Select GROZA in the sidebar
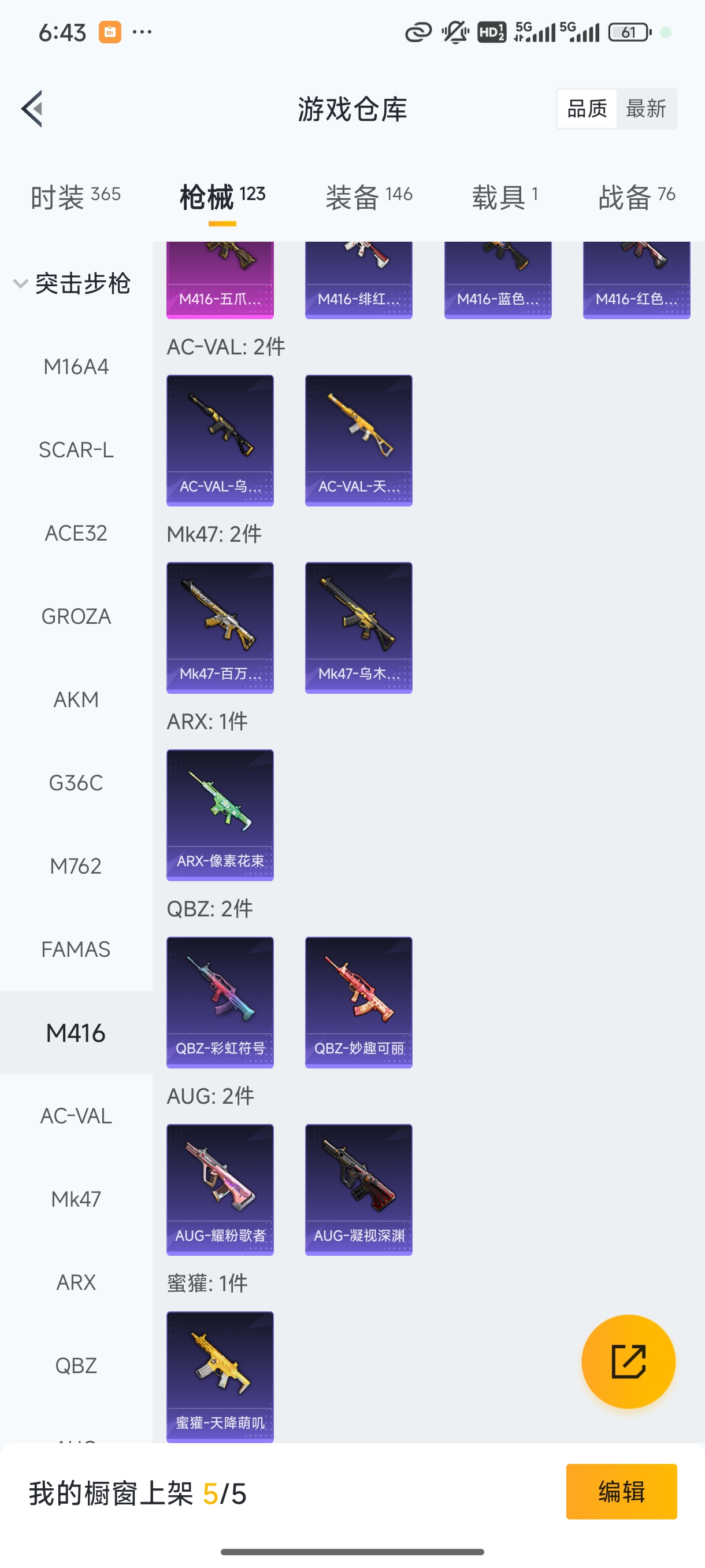705x1568 pixels. pos(76,616)
